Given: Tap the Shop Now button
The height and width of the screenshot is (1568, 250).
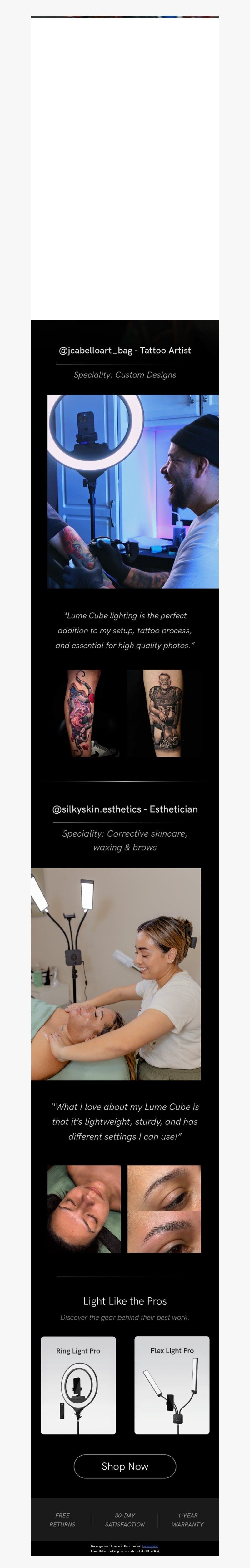Looking at the screenshot, I should click(x=124, y=1466).
